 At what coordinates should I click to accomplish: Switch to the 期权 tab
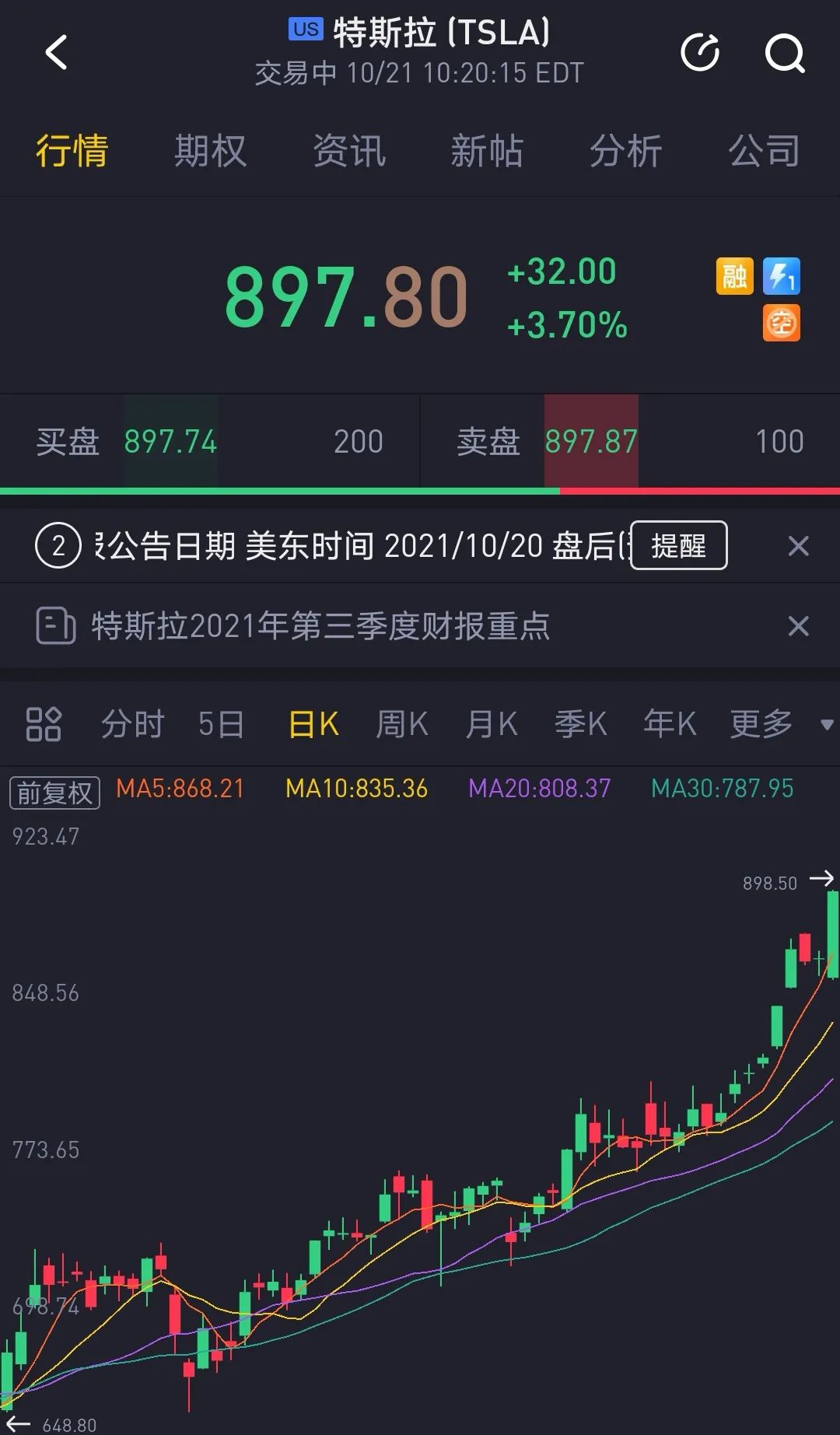point(210,151)
